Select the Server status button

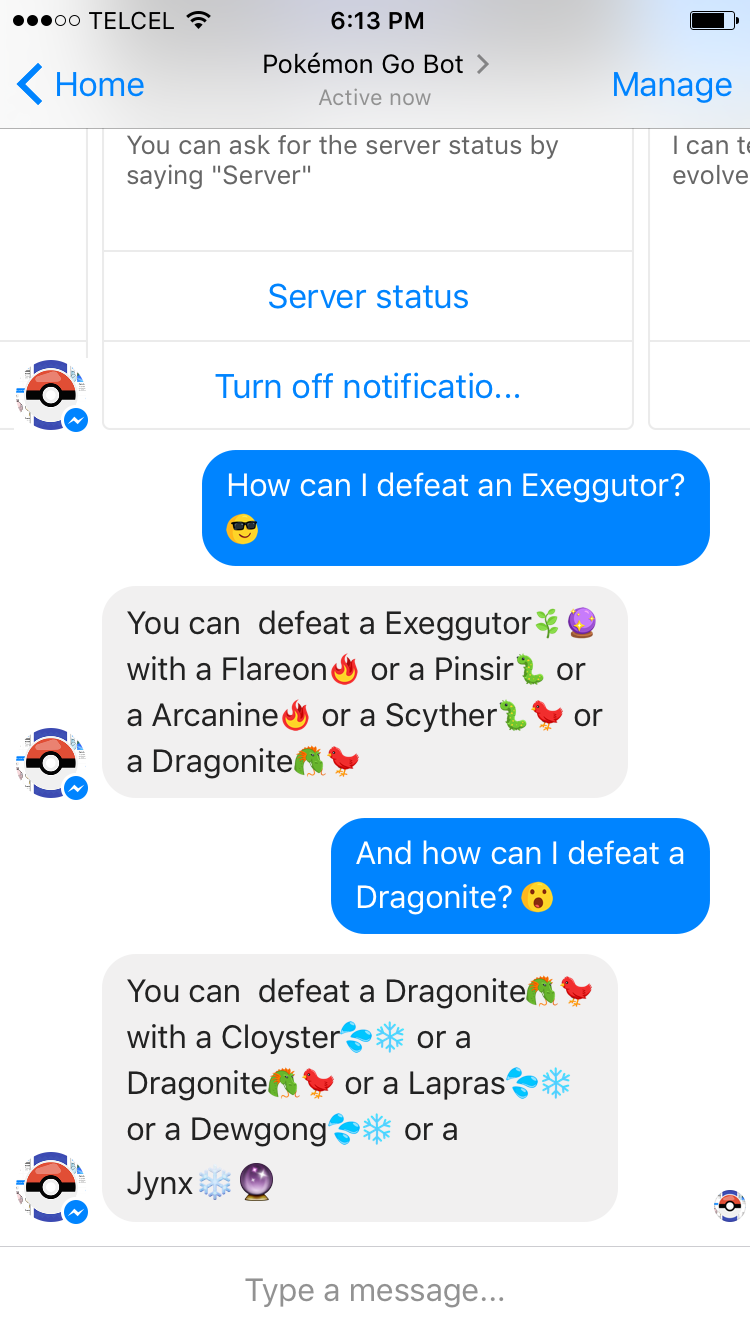(368, 297)
